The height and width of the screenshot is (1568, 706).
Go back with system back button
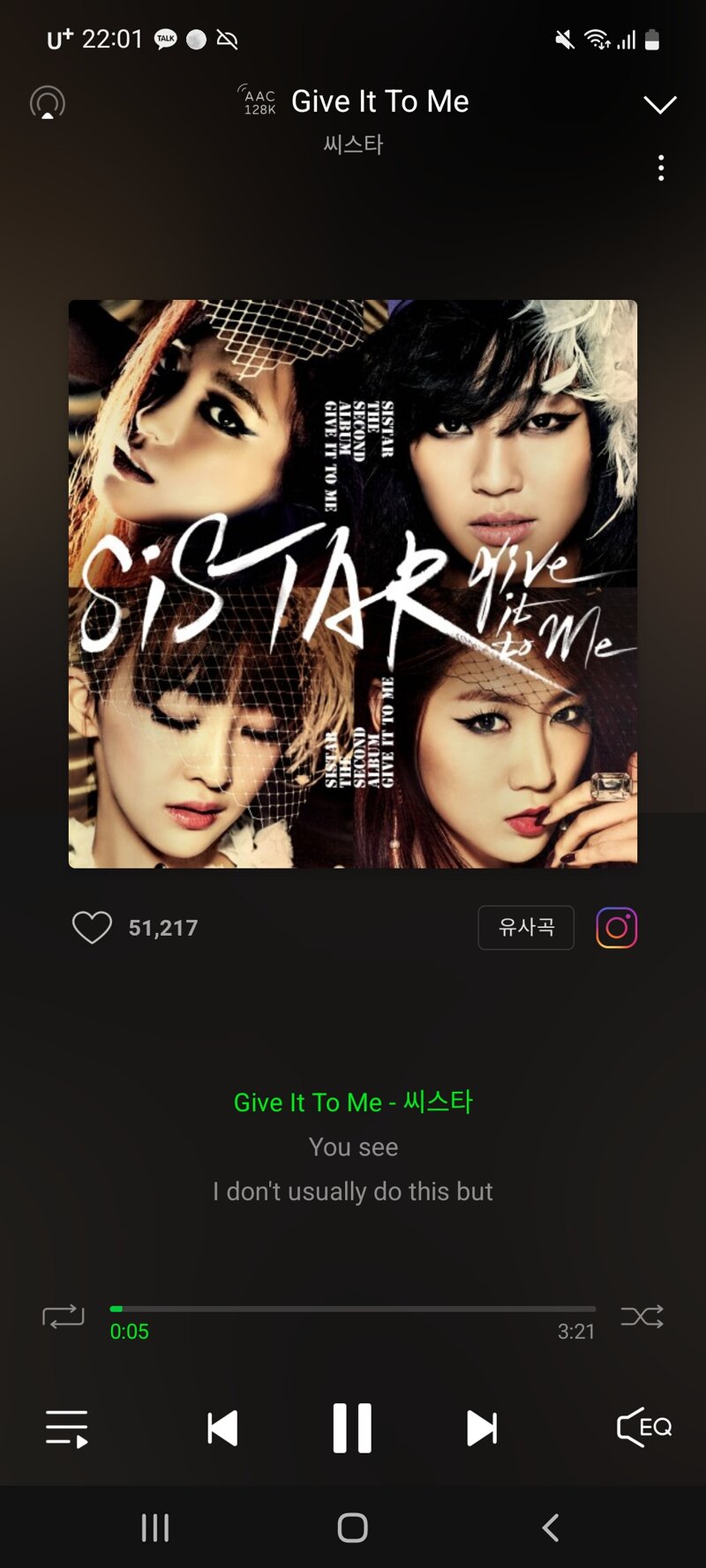(551, 1527)
